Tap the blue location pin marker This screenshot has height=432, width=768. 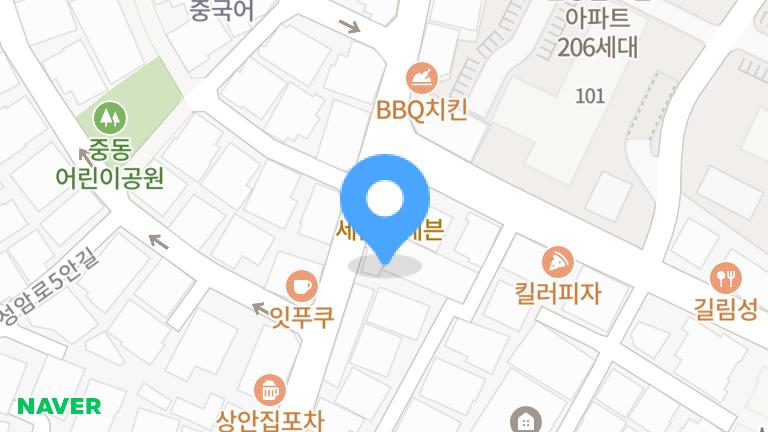point(385,202)
